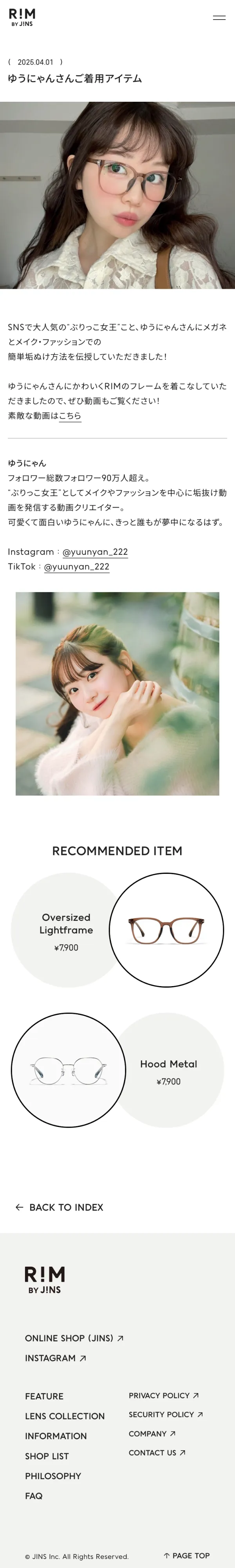Screen dimensions: 235x1568
Task: Open the Security Policy
Action: pyautogui.click(x=166, y=1414)
